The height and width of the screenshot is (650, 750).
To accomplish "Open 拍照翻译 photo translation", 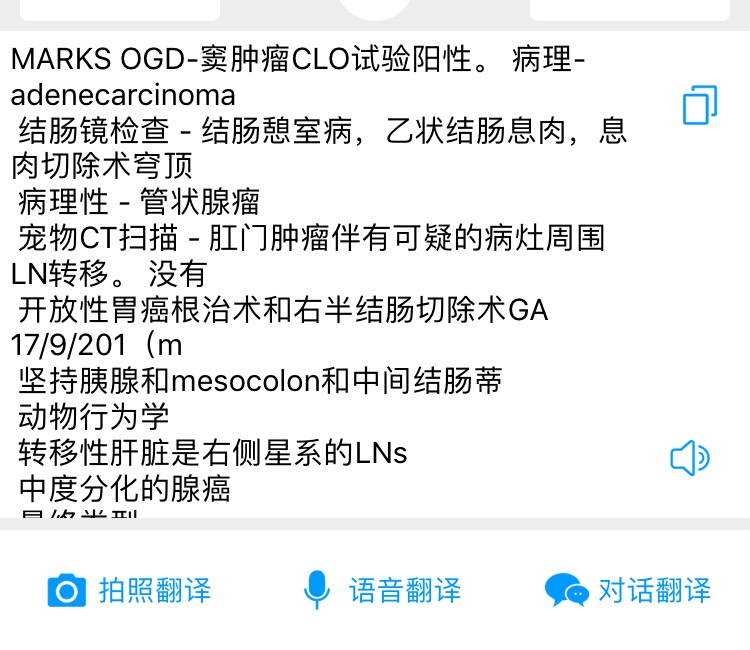I will (129, 590).
